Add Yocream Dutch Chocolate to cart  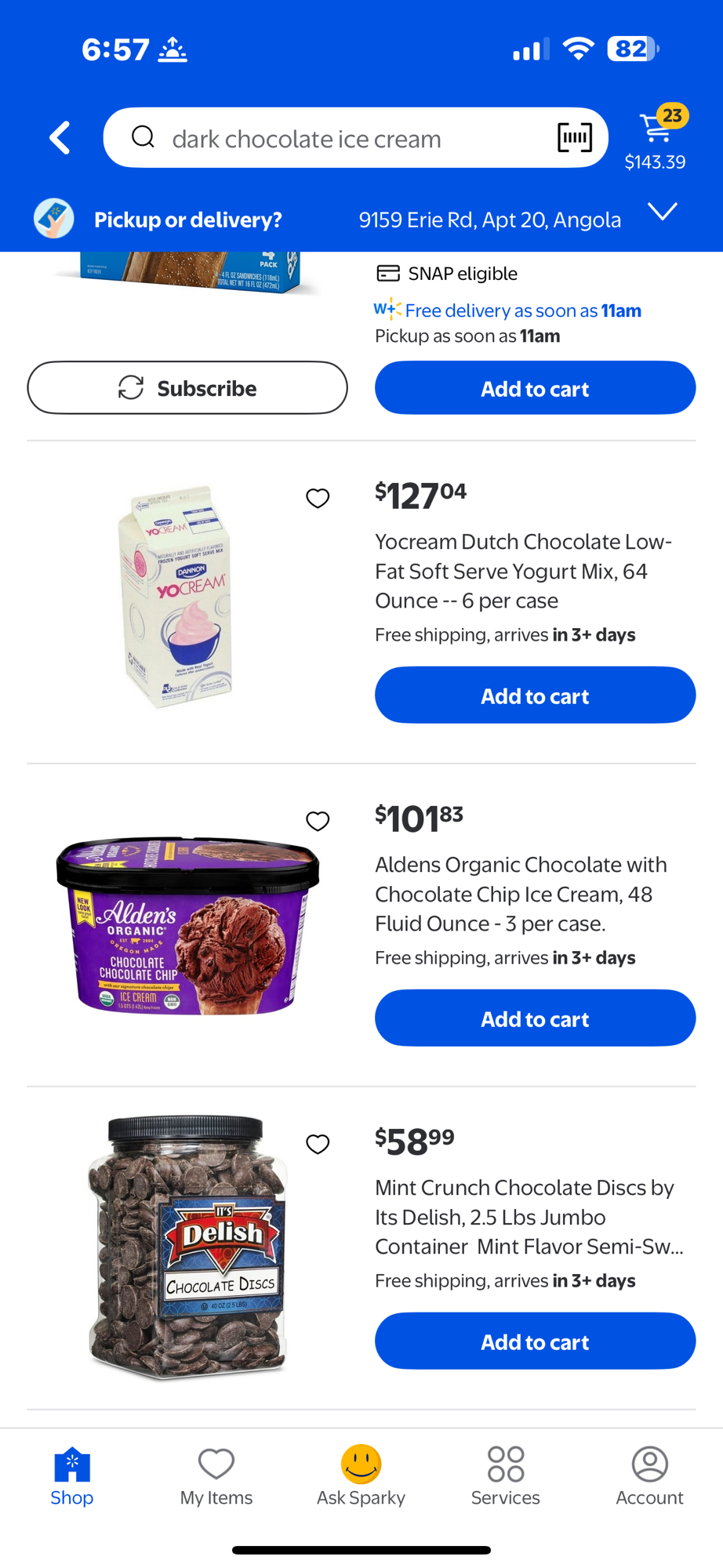535,695
